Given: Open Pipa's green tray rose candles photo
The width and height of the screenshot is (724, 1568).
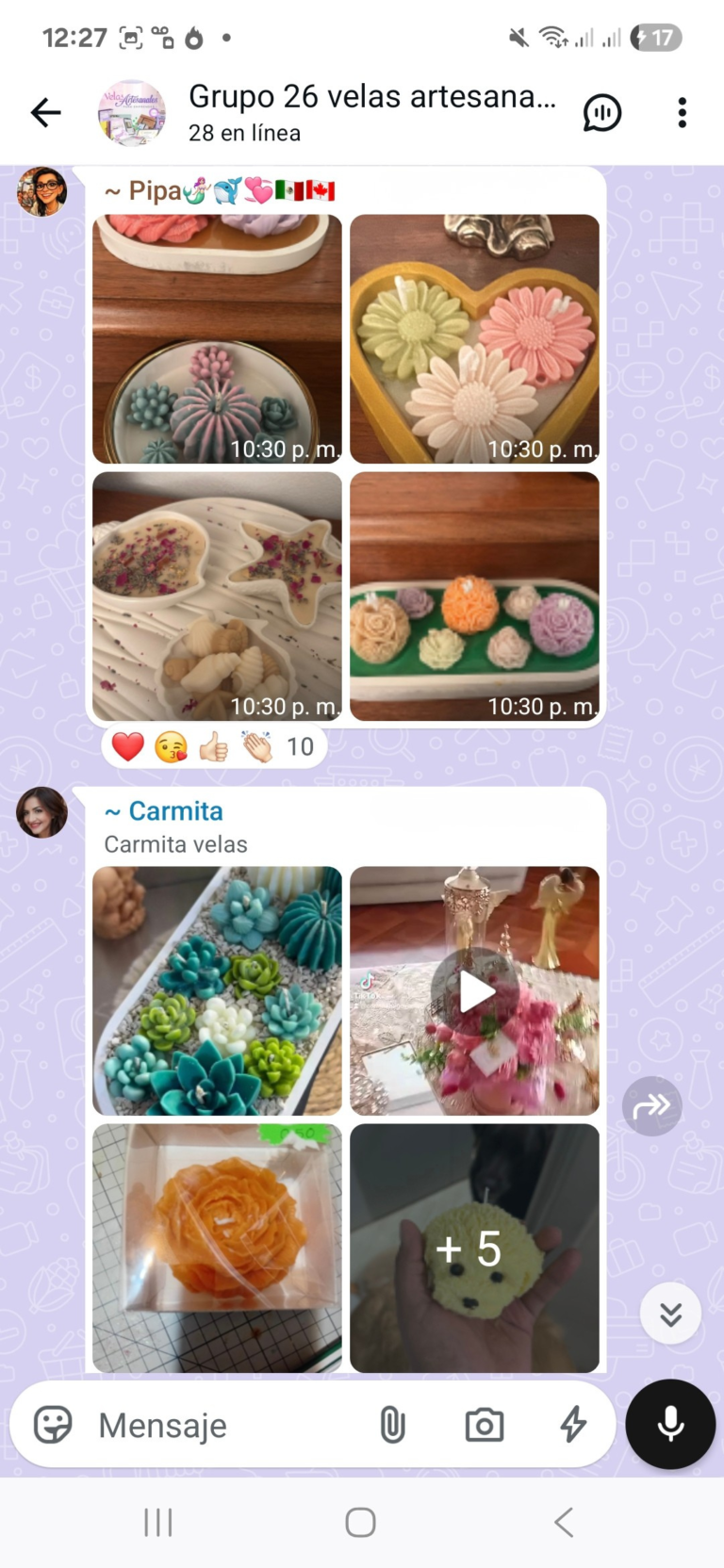Looking at the screenshot, I should pyautogui.click(x=474, y=596).
